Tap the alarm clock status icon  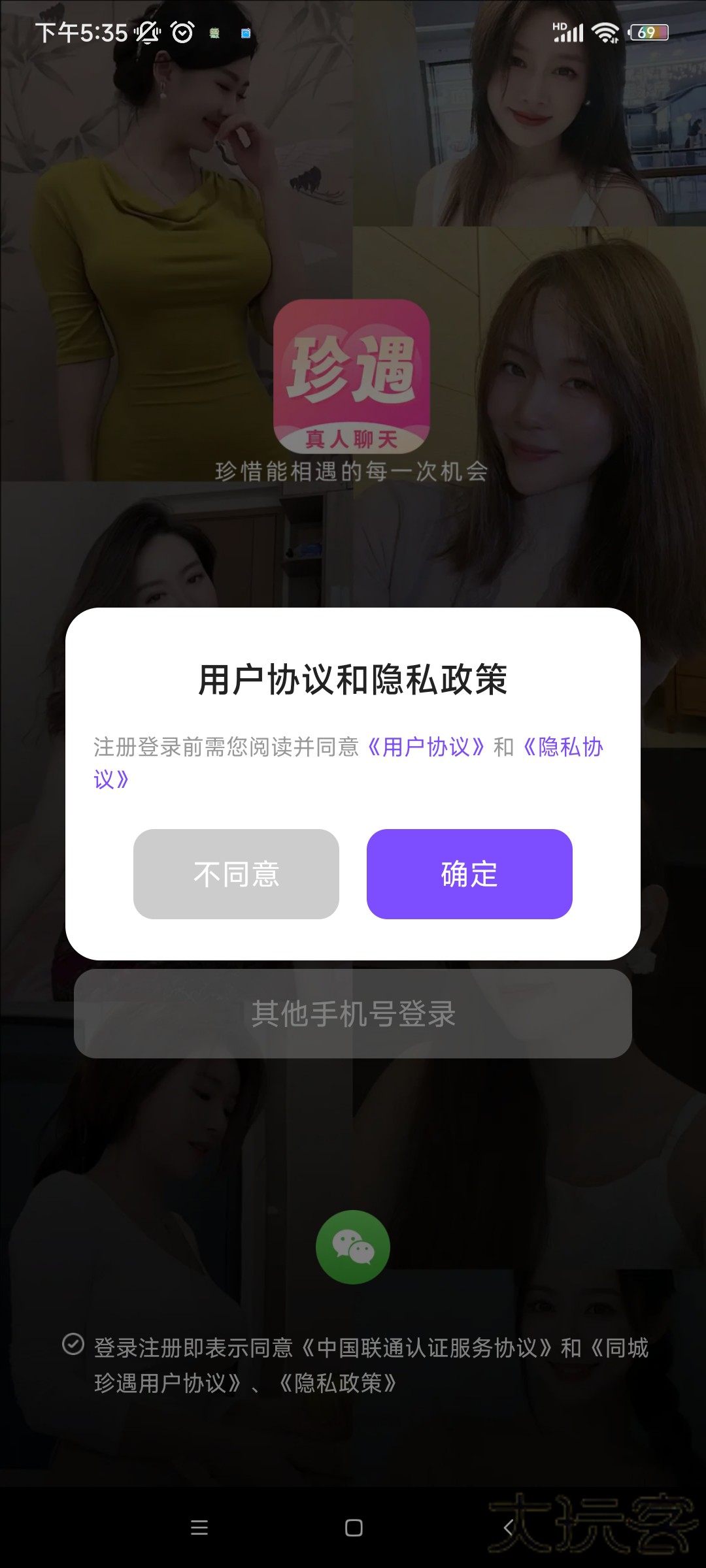182,32
